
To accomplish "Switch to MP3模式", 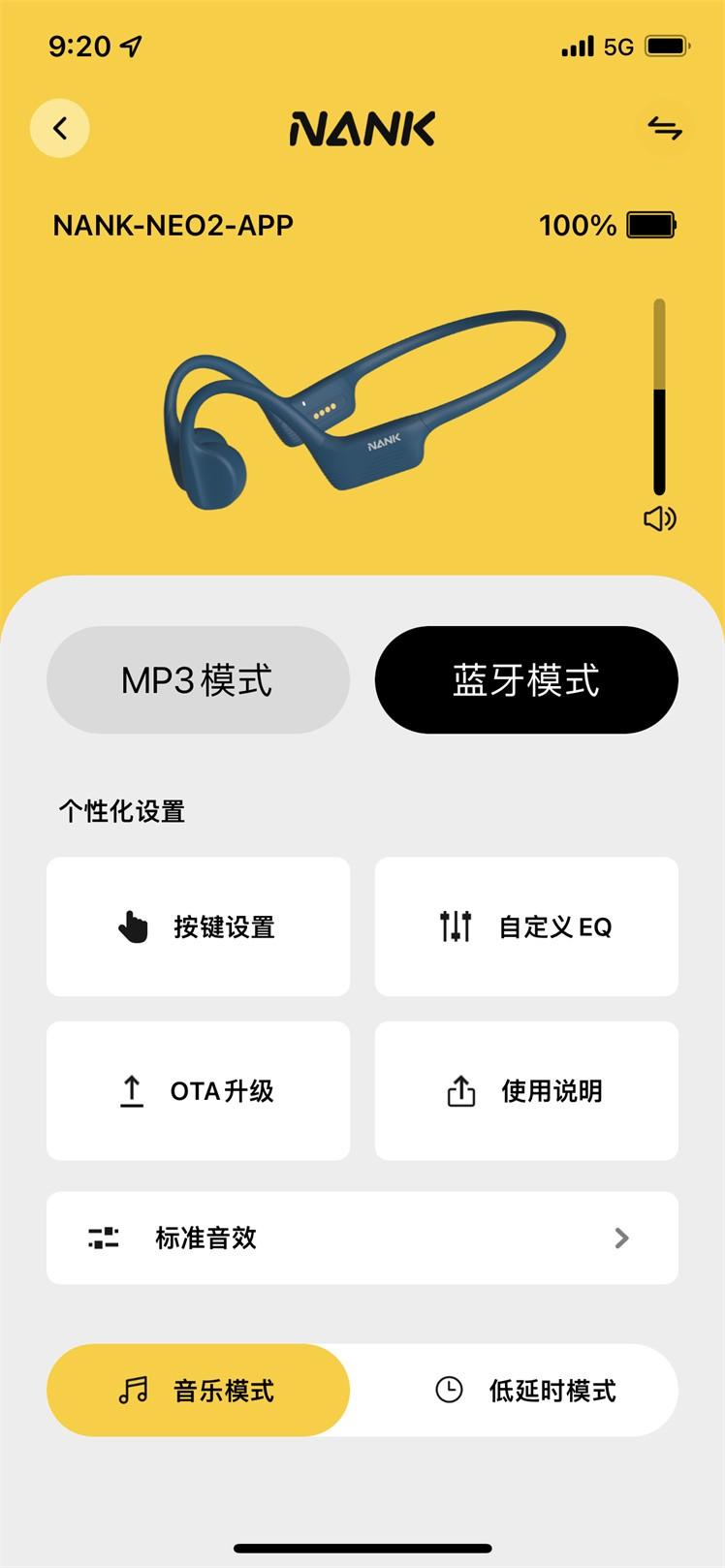I will (x=198, y=679).
